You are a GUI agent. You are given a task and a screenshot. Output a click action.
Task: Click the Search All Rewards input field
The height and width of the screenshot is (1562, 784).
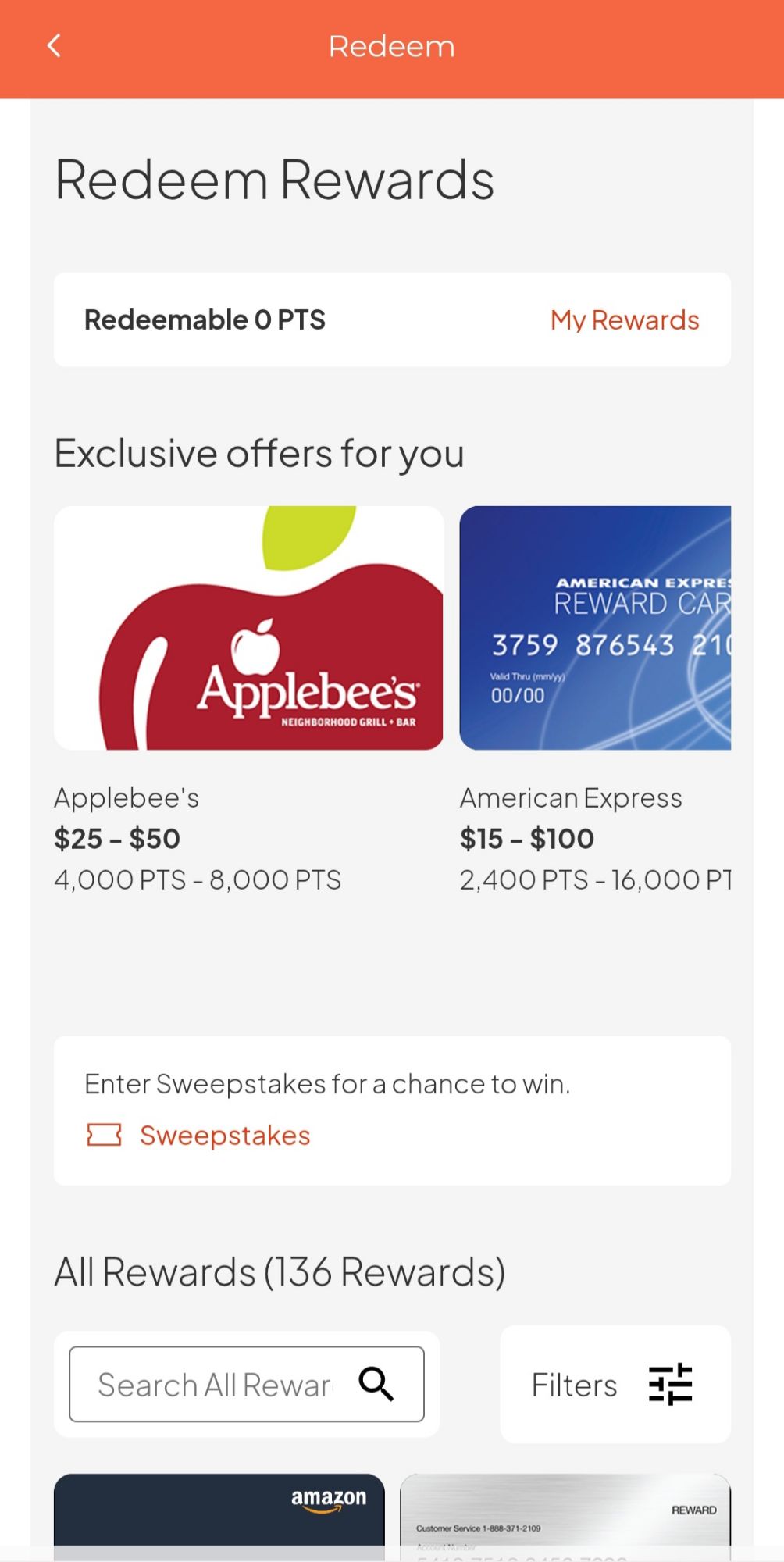click(x=219, y=1384)
